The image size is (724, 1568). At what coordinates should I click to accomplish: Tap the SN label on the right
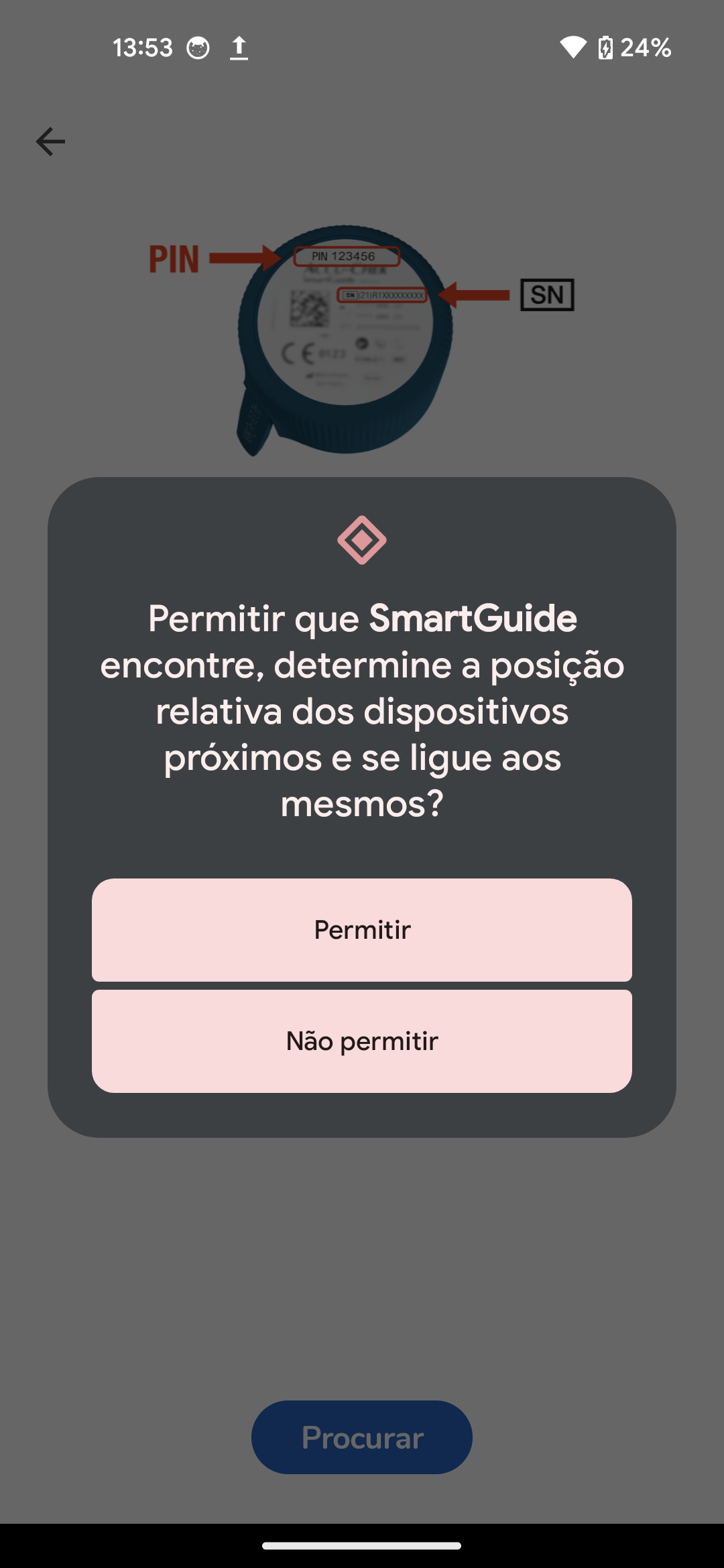tap(547, 293)
